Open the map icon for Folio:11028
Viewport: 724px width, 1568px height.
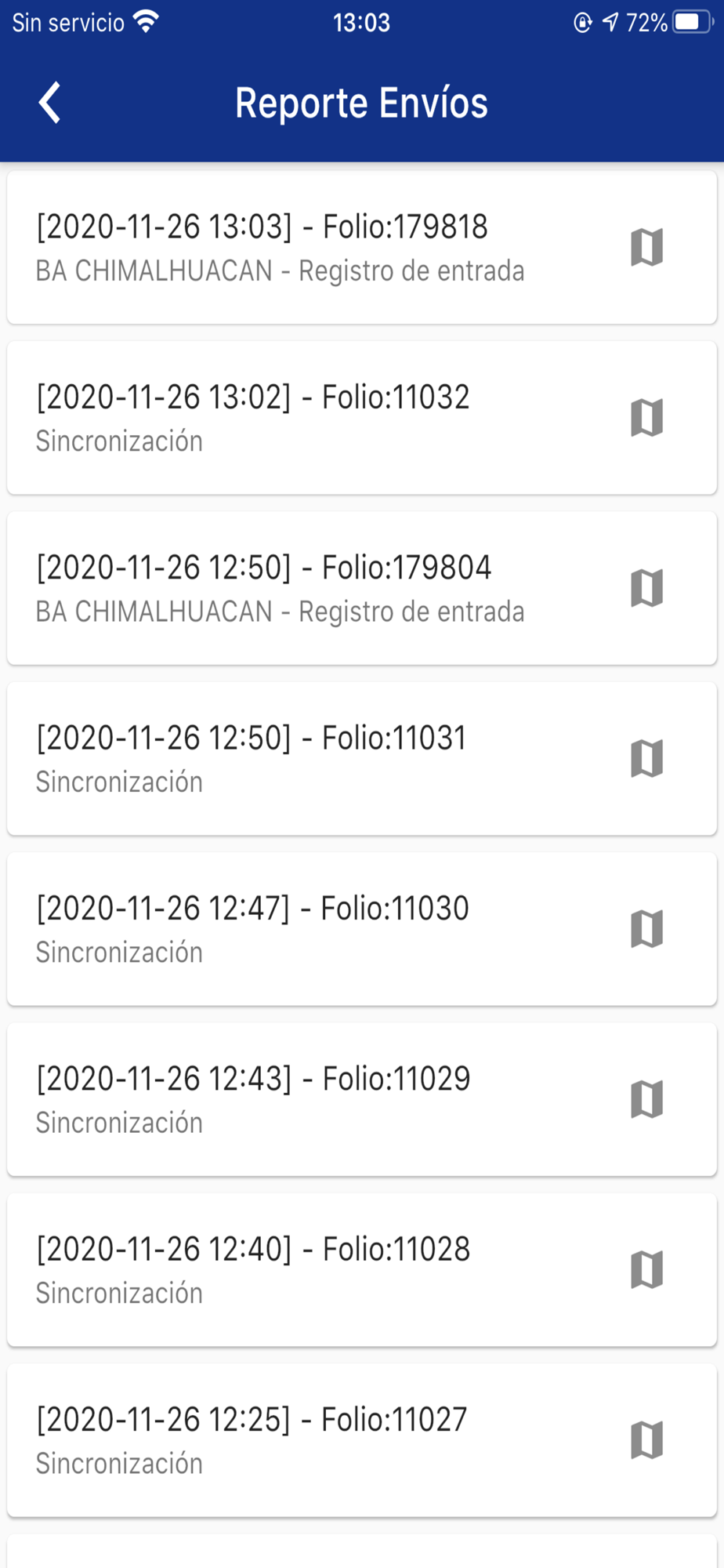[646, 1269]
